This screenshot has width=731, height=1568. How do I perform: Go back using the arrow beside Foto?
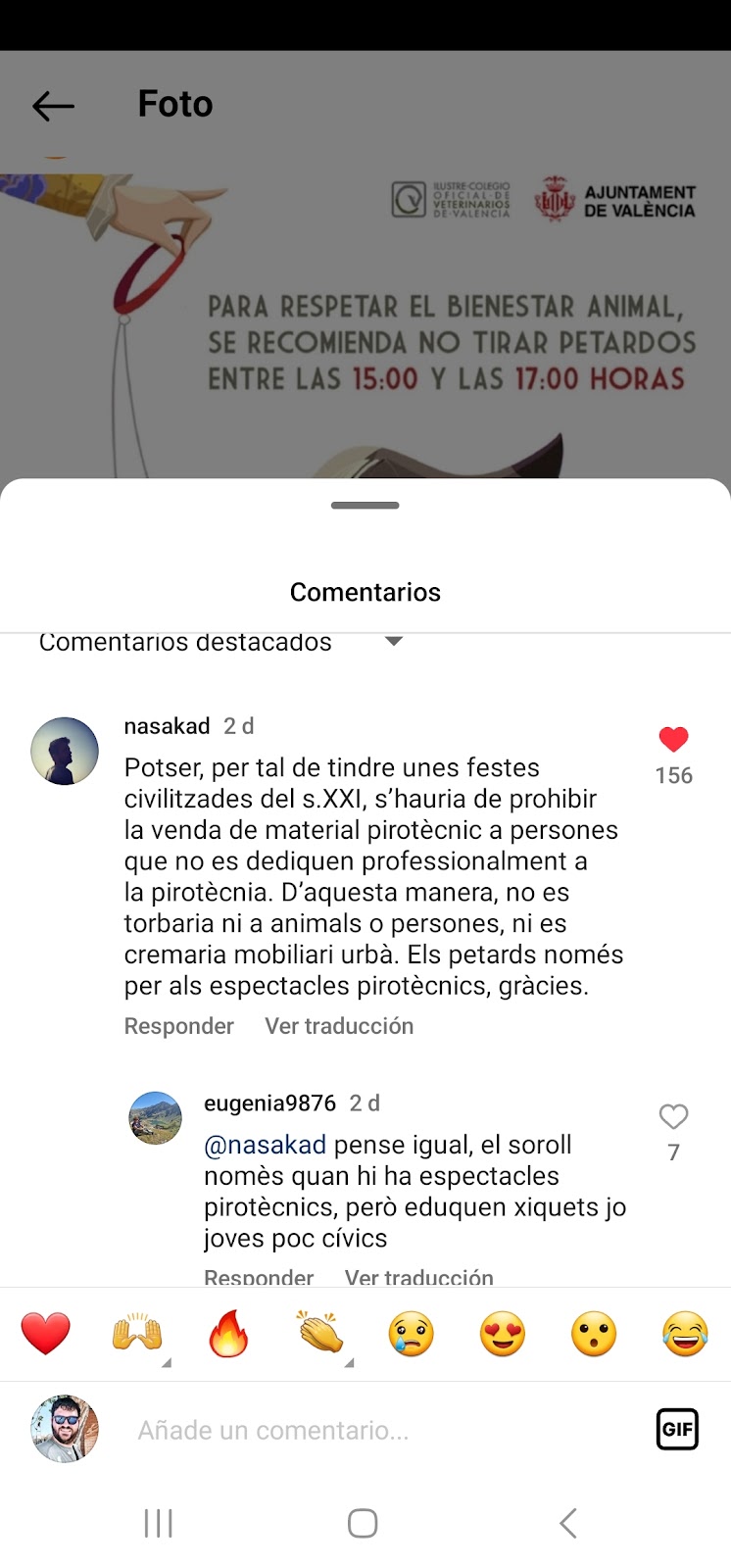[53, 105]
